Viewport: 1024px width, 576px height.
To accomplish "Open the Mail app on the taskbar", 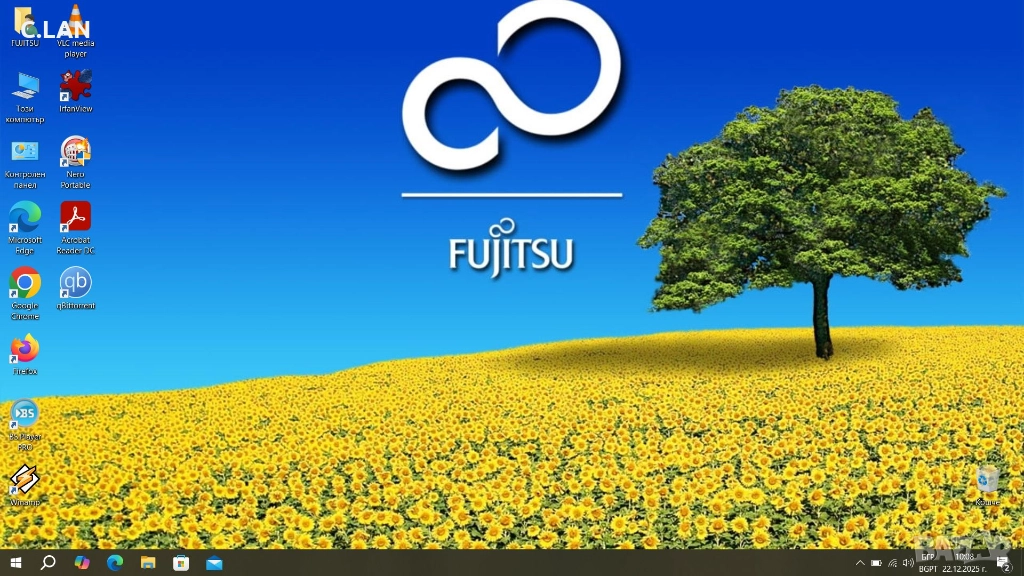I will tap(214, 563).
